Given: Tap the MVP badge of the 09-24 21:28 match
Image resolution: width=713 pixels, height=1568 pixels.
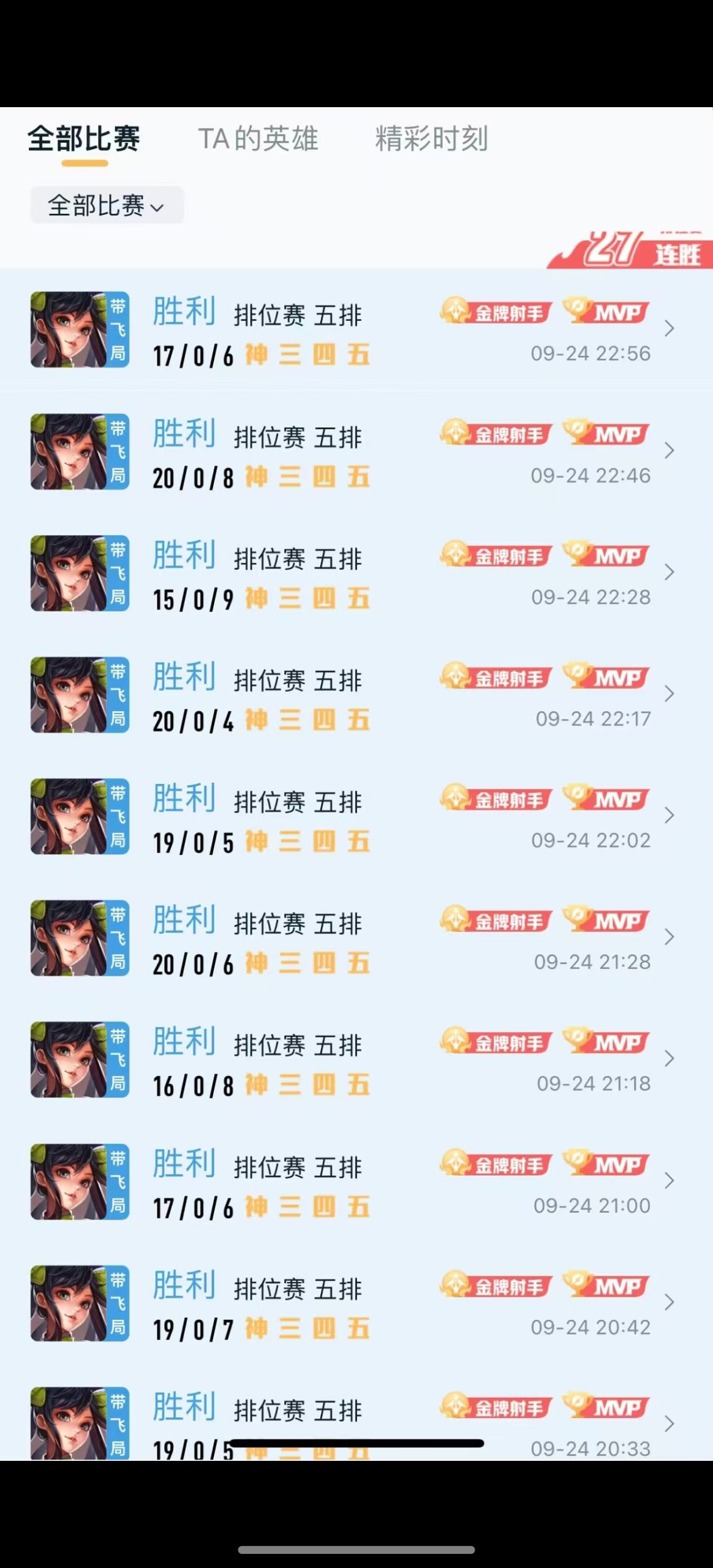Looking at the screenshot, I should (x=605, y=921).
